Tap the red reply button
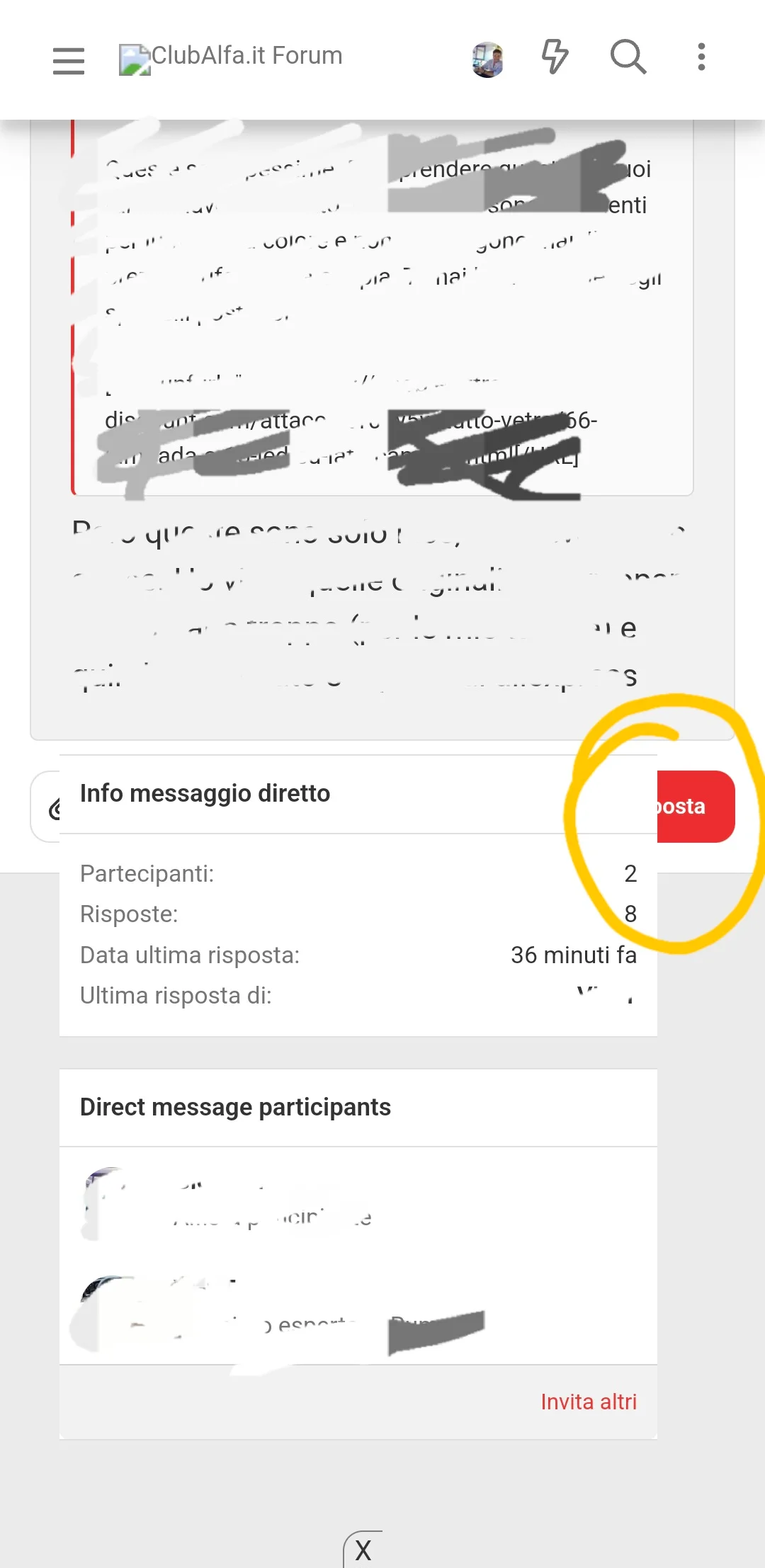The image size is (765, 1568). coord(696,807)
